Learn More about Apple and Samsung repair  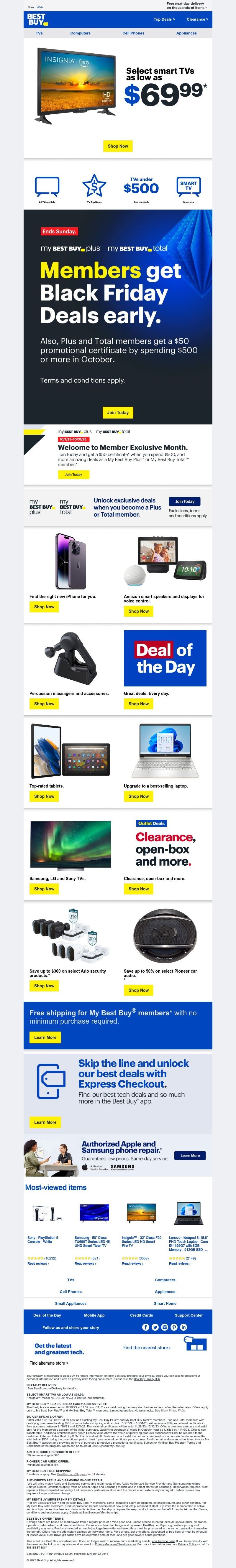[x=190, y=1155]
